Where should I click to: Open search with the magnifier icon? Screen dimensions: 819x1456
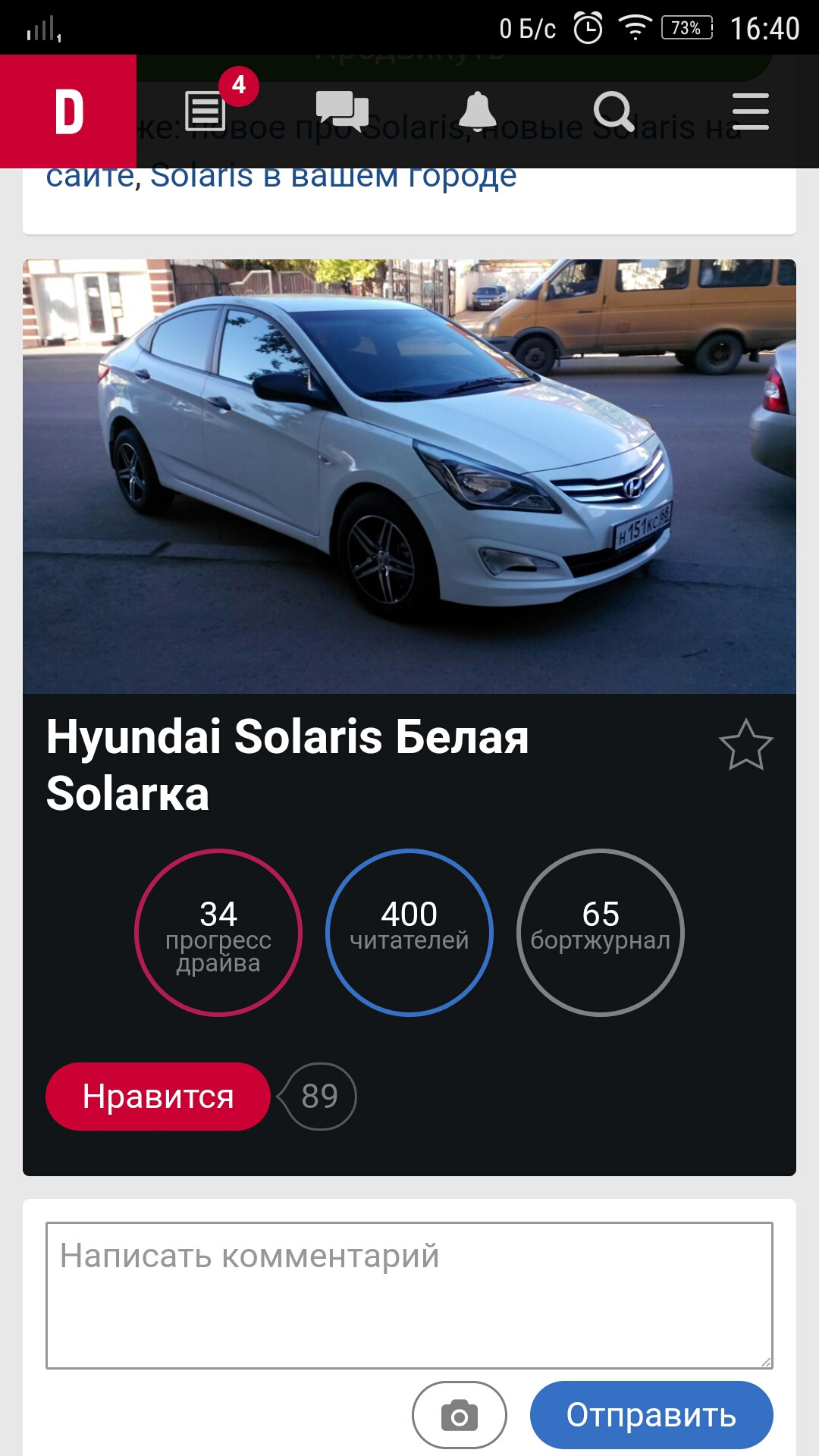tap(614, 111)
